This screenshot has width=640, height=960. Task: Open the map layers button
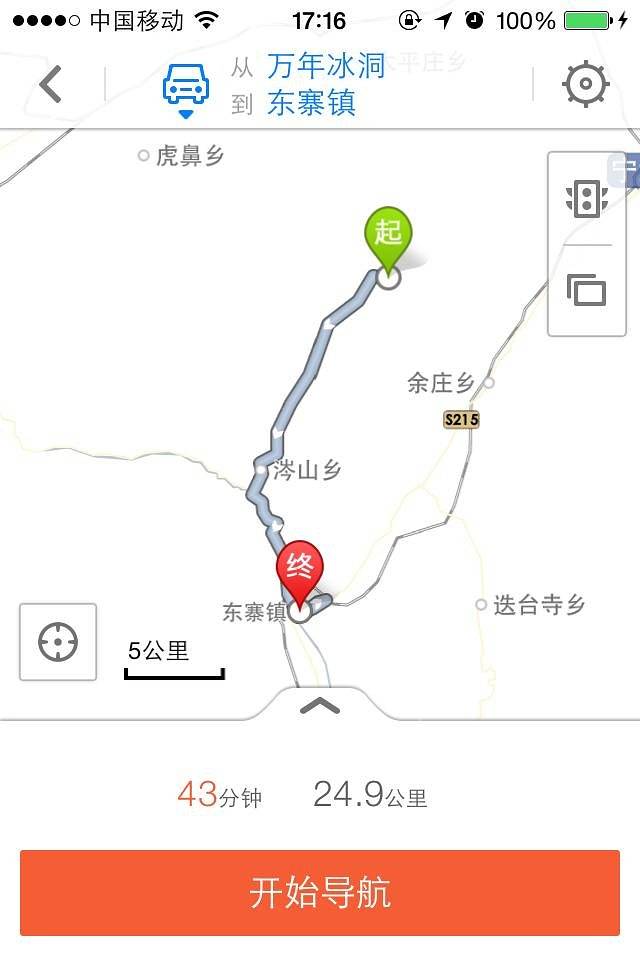click(x=587, y=290)
